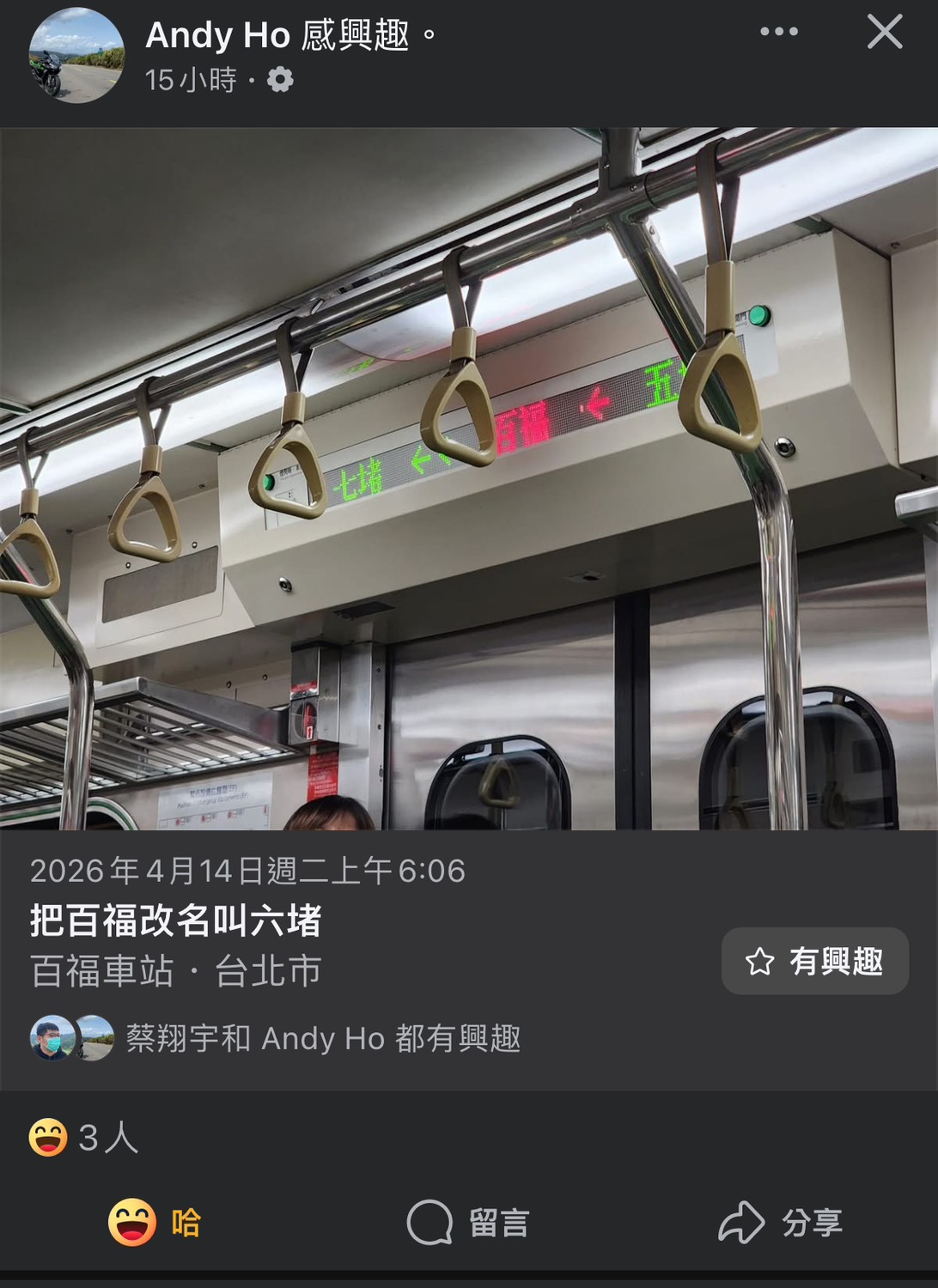Toggle the 哈 haha reaction

pos(155,1223)
